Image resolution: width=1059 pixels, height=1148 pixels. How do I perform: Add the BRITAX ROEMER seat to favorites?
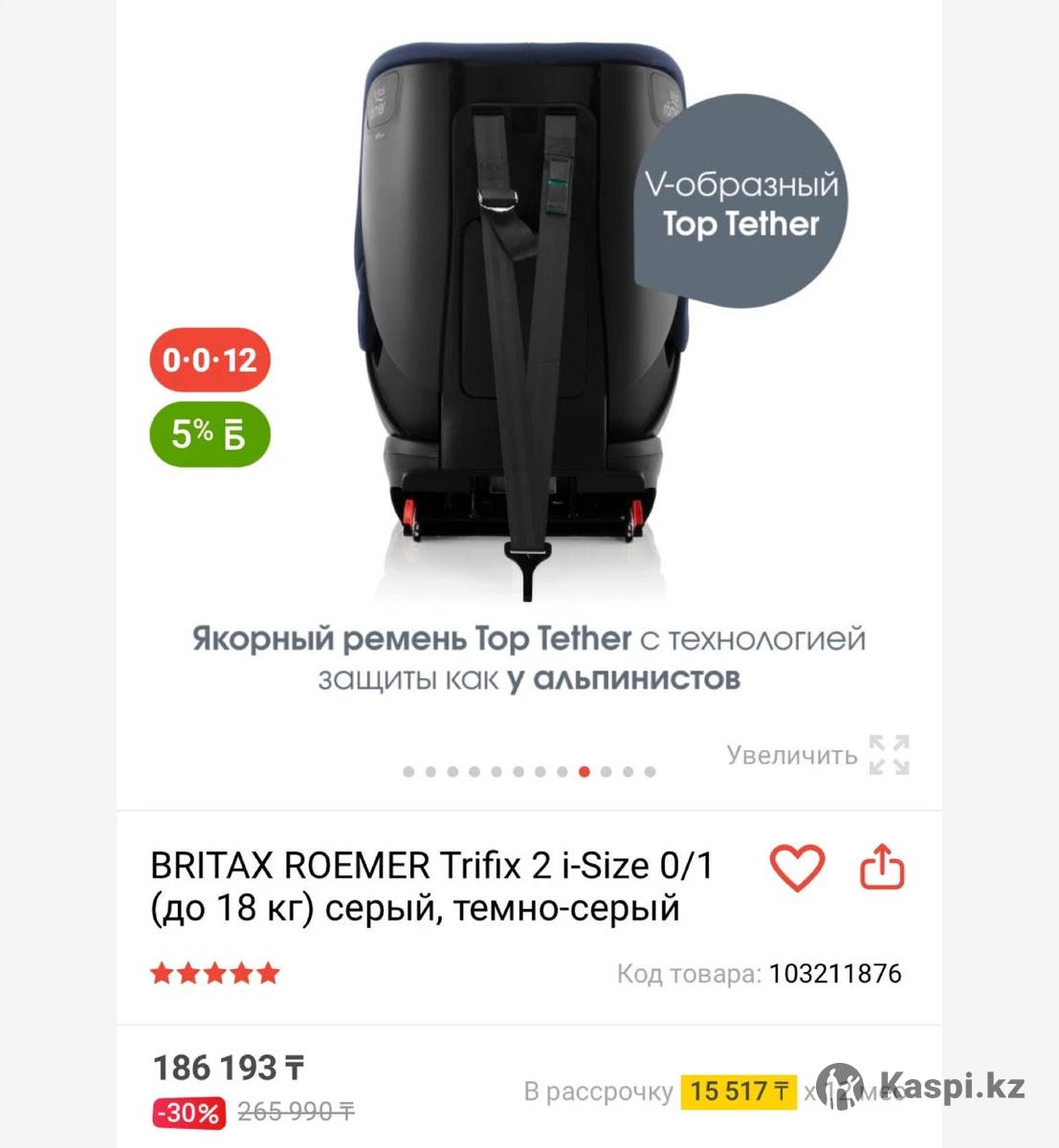click(x=797, y=869)
